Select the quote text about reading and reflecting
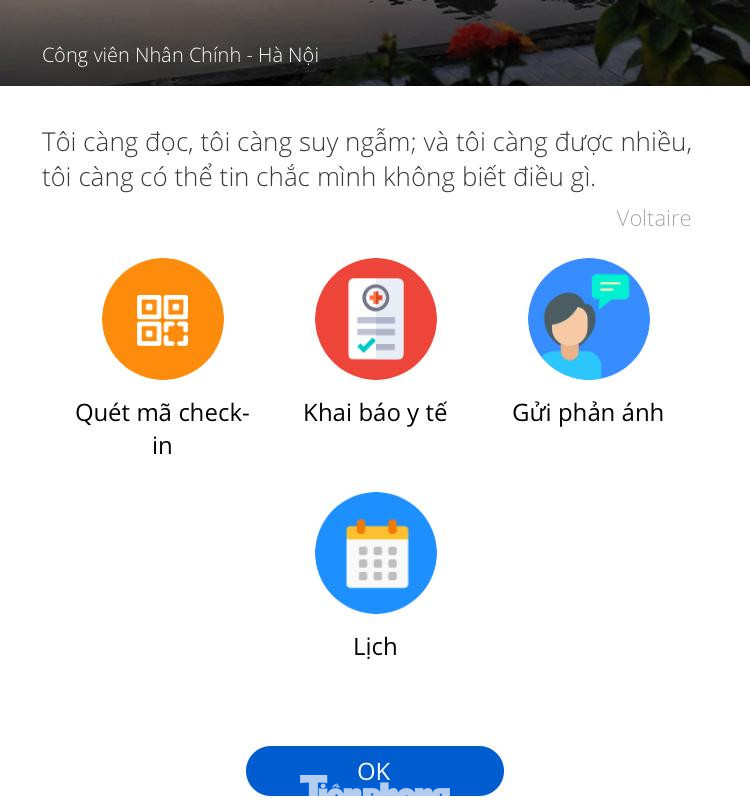This screenshot has width=750, height=809. click(x=366, y=158)
